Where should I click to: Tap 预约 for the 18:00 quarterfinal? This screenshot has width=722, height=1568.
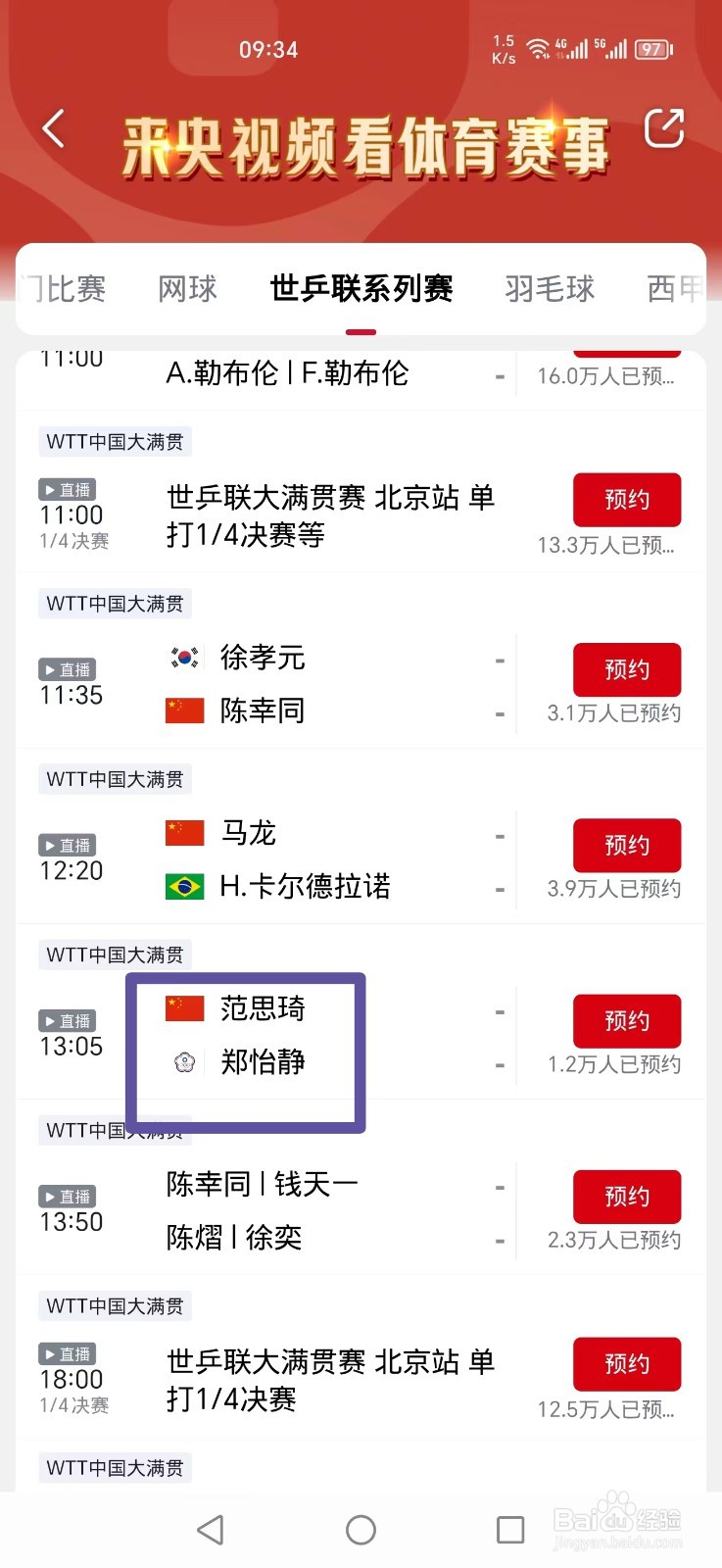pyautogui.click(x=627, y=1363)
